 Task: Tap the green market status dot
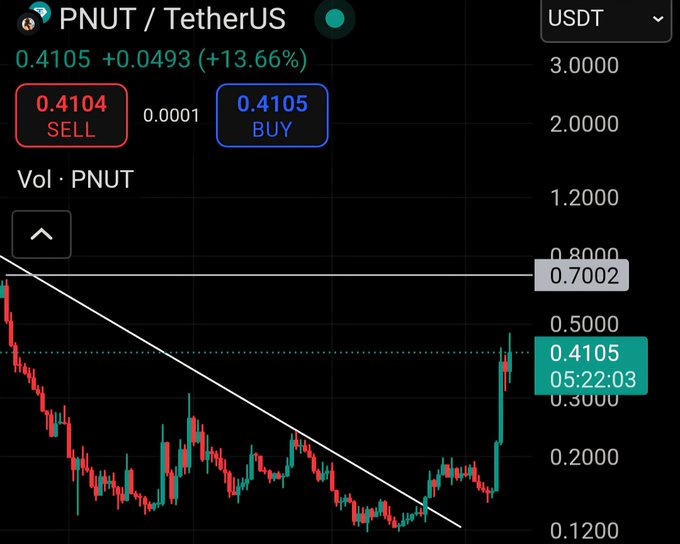pyautogui.click(x=335, y=18)
